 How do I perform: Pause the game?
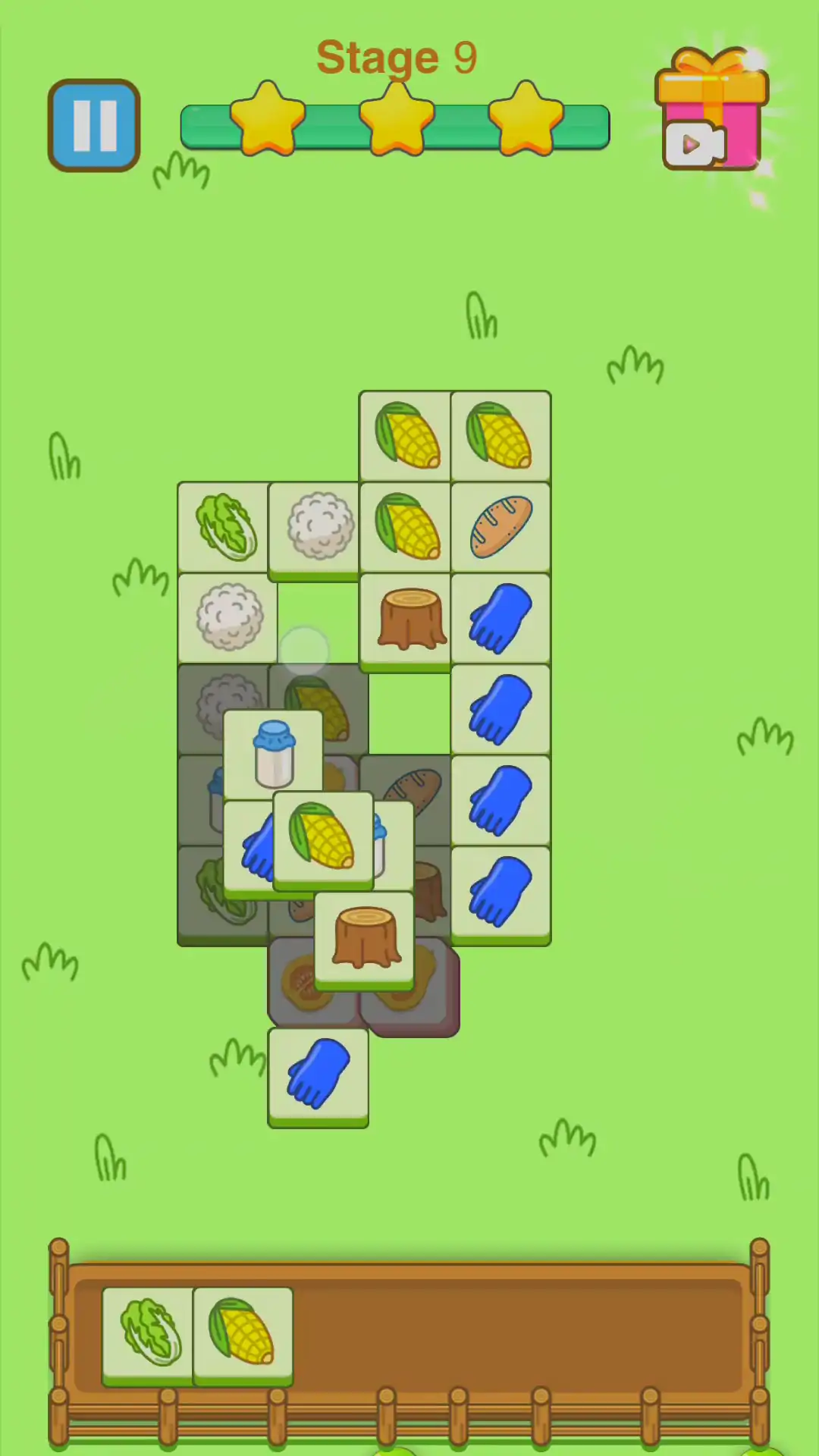tap(94, 126)
